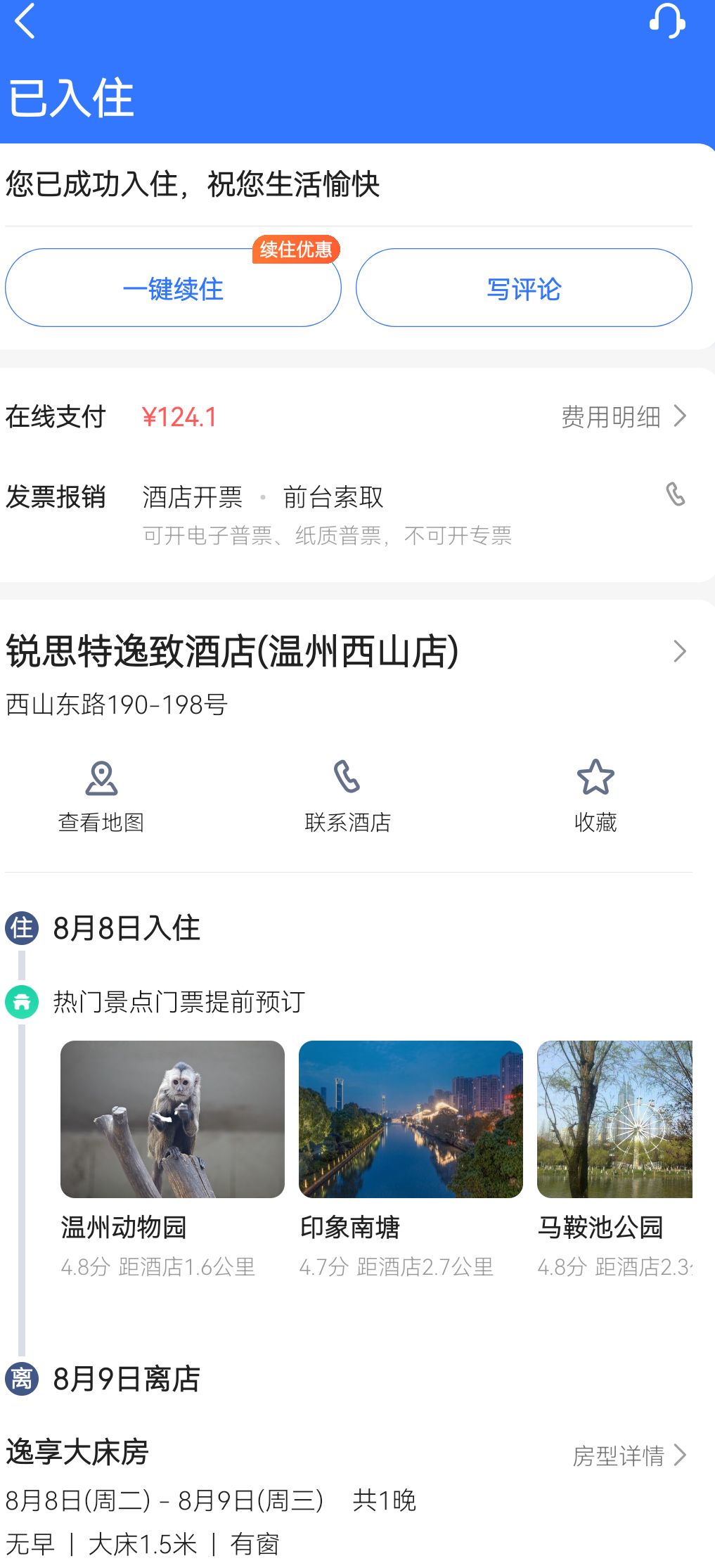View map with 查看地图
This screenshot has height=1568, width=715.
(x=101, y=796)
